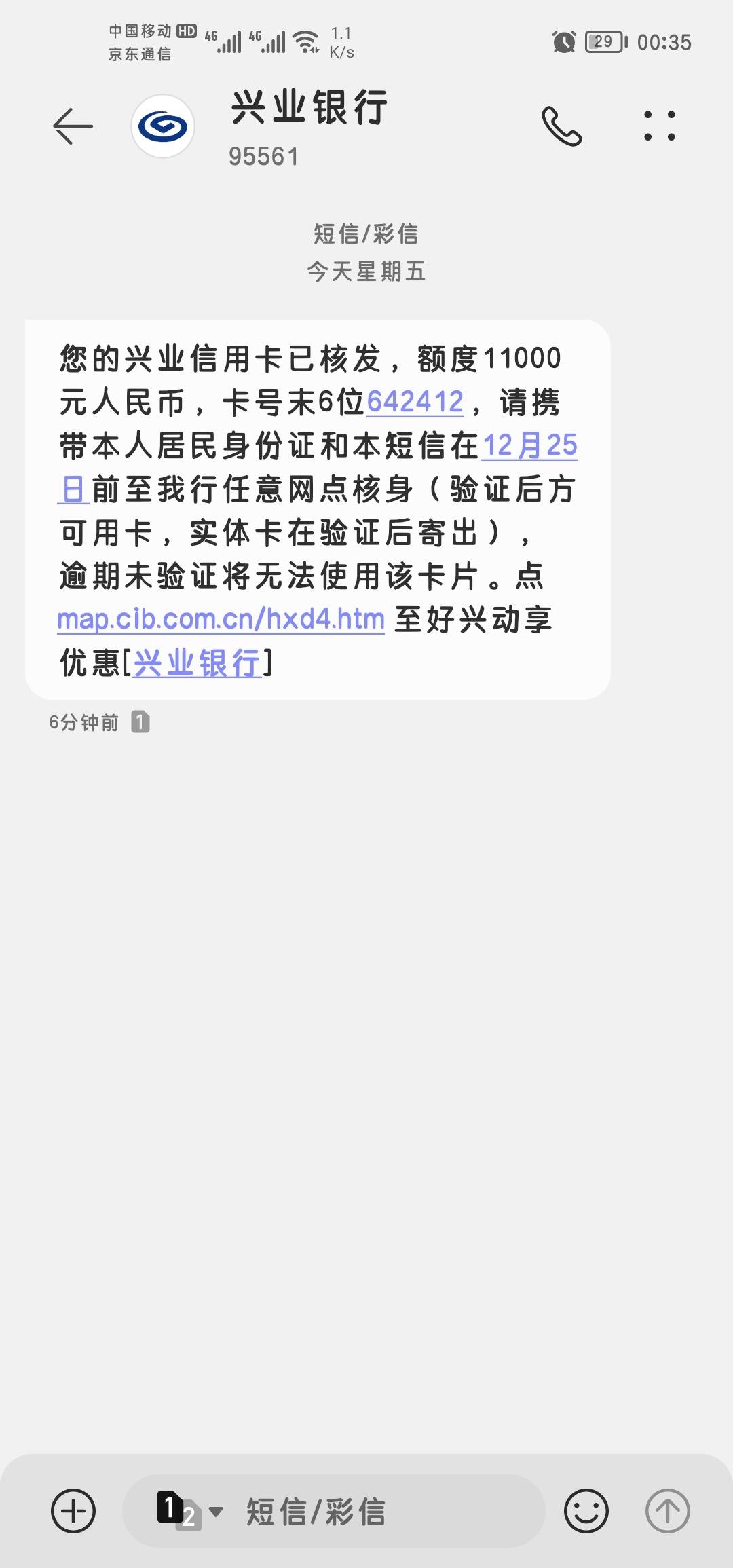
Task: Open the emoji picker
Action: pos(586,1511)
